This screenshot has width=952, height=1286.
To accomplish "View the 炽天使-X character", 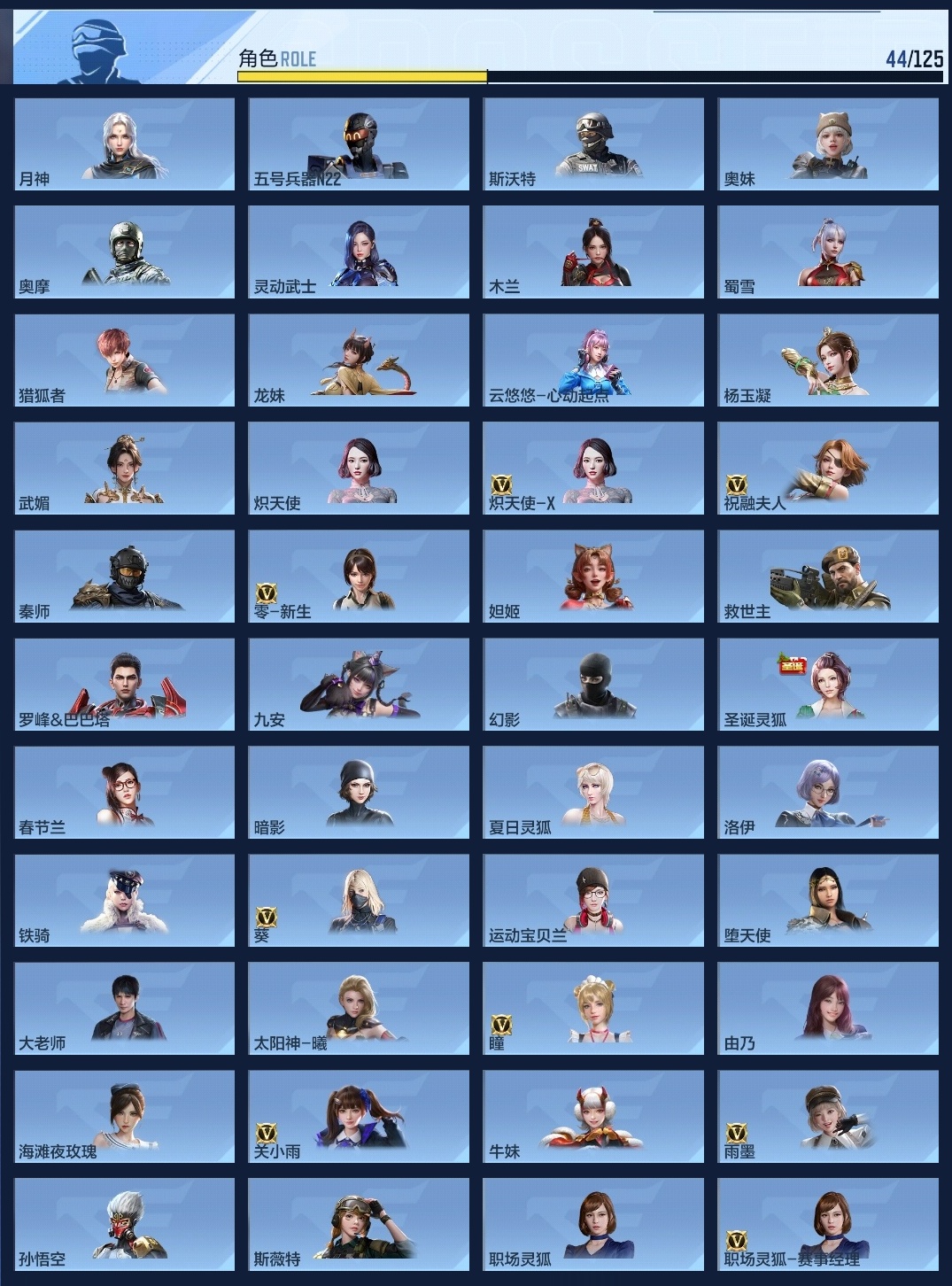I will [593, 468].
